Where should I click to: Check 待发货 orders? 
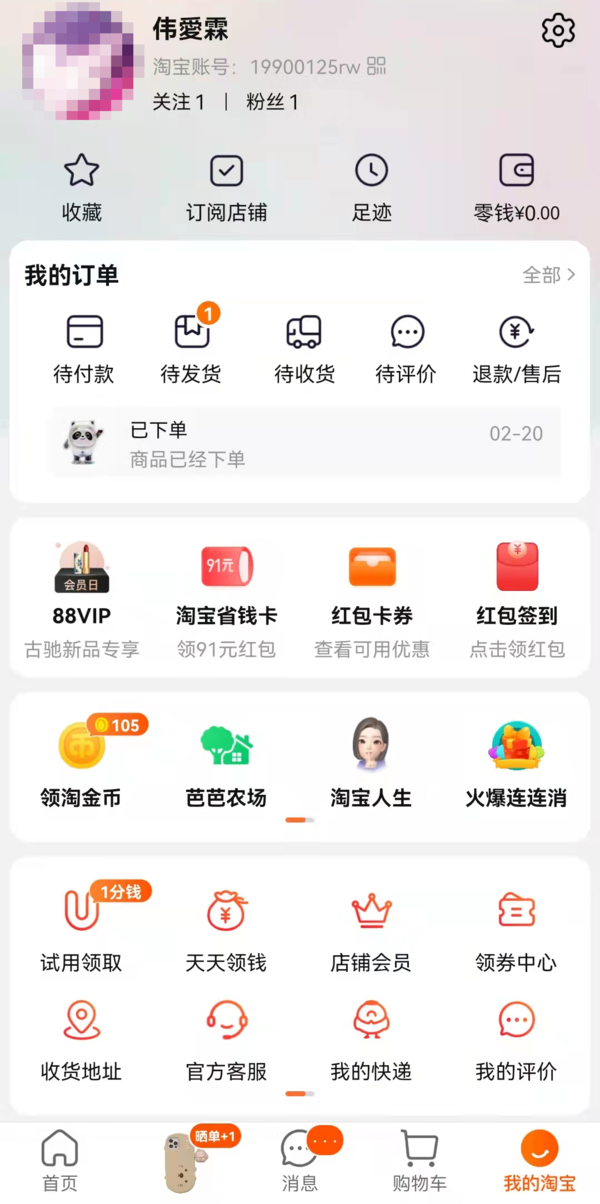point(192,348)
